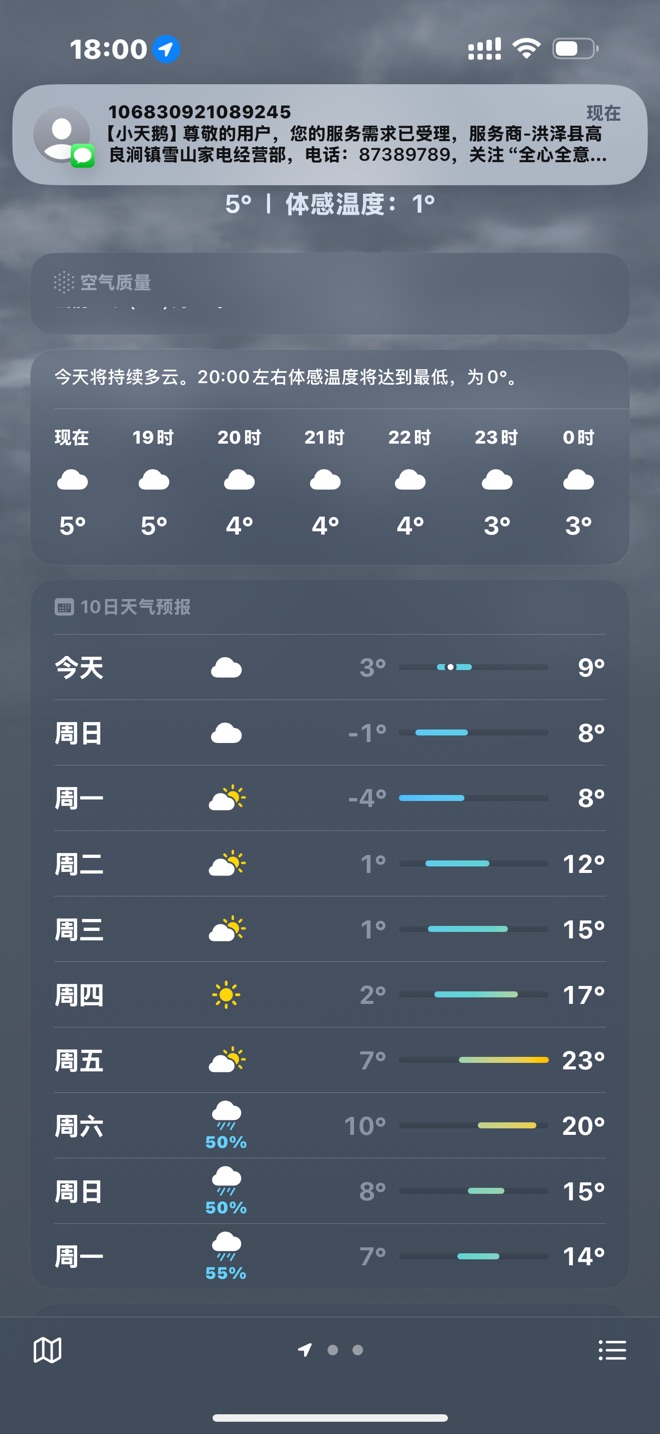Open 周五's forecast row with 23° high

330,1060
